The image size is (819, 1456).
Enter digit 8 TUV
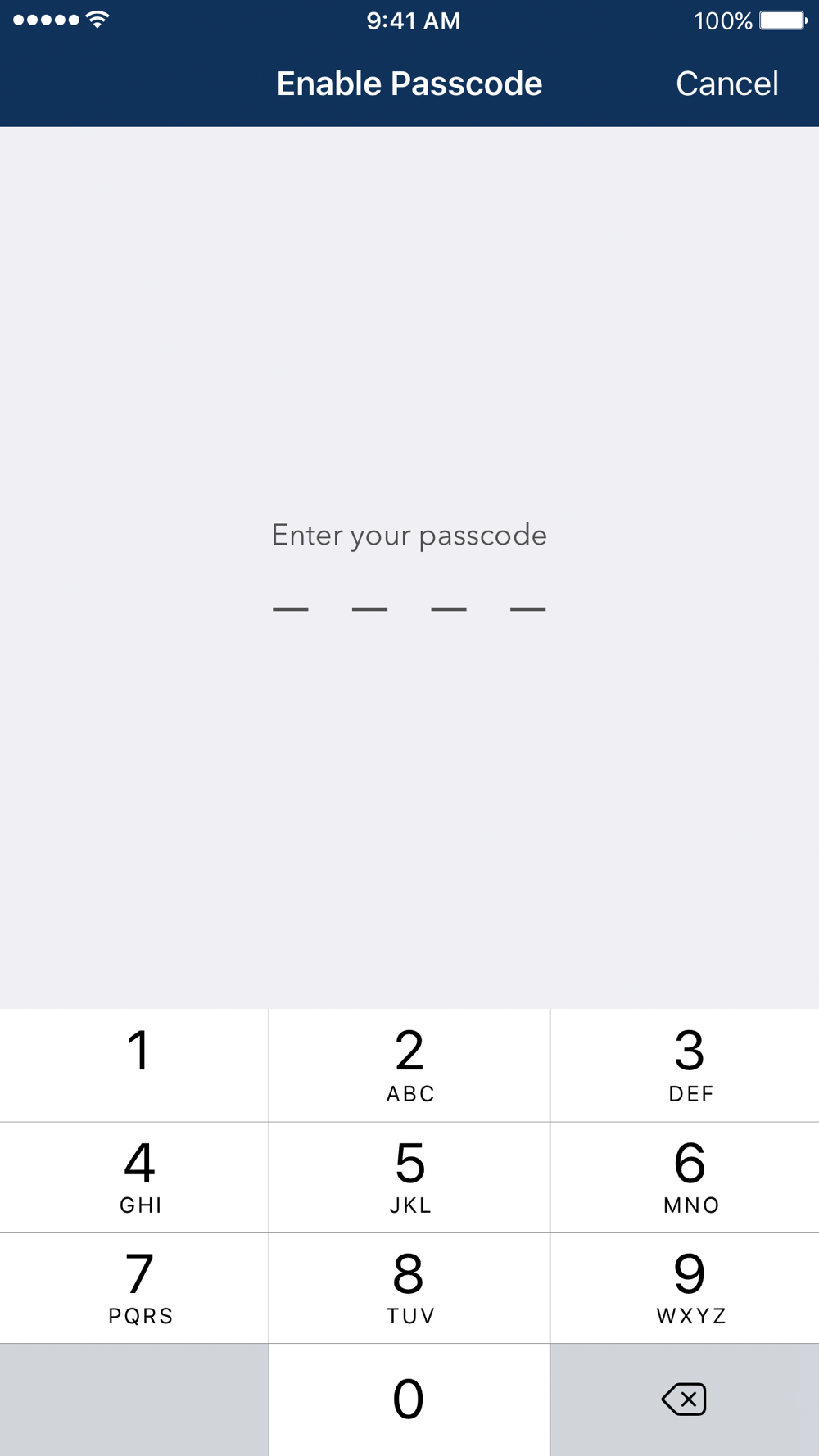[409, 1288]
